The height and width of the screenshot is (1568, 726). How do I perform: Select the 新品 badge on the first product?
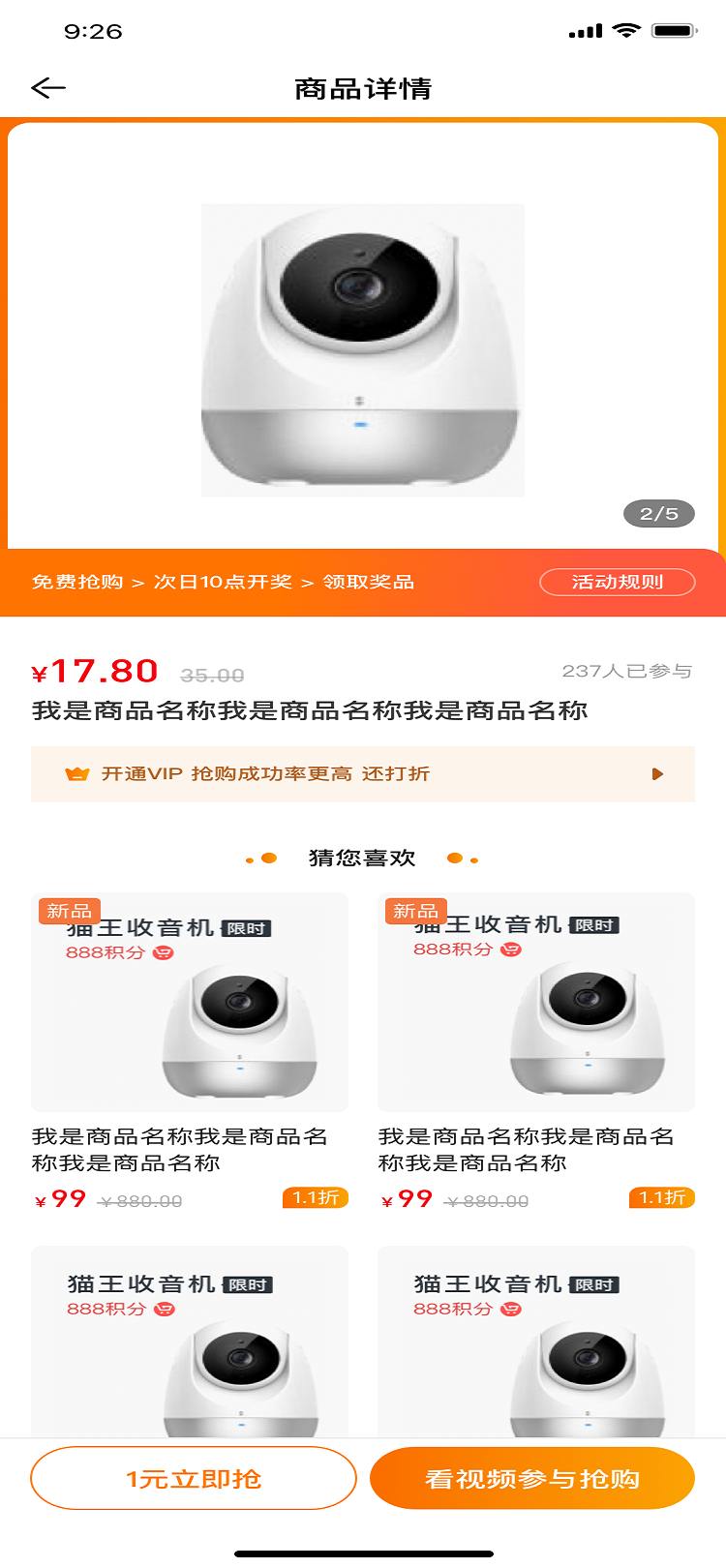pos(69,910)
